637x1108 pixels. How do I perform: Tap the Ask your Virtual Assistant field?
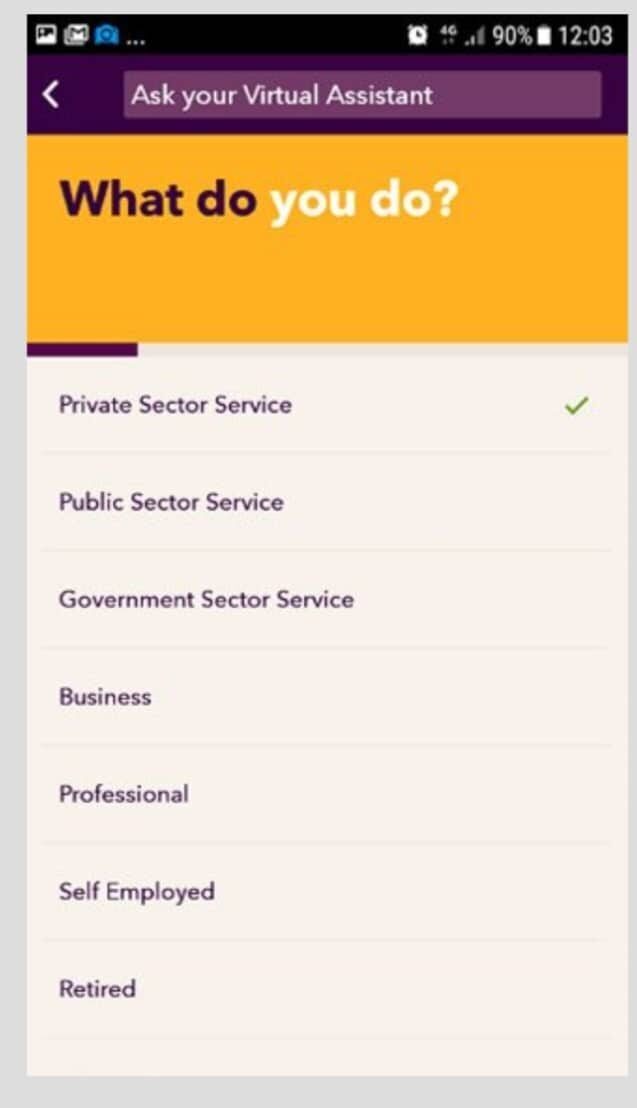(x=362, y=95)
